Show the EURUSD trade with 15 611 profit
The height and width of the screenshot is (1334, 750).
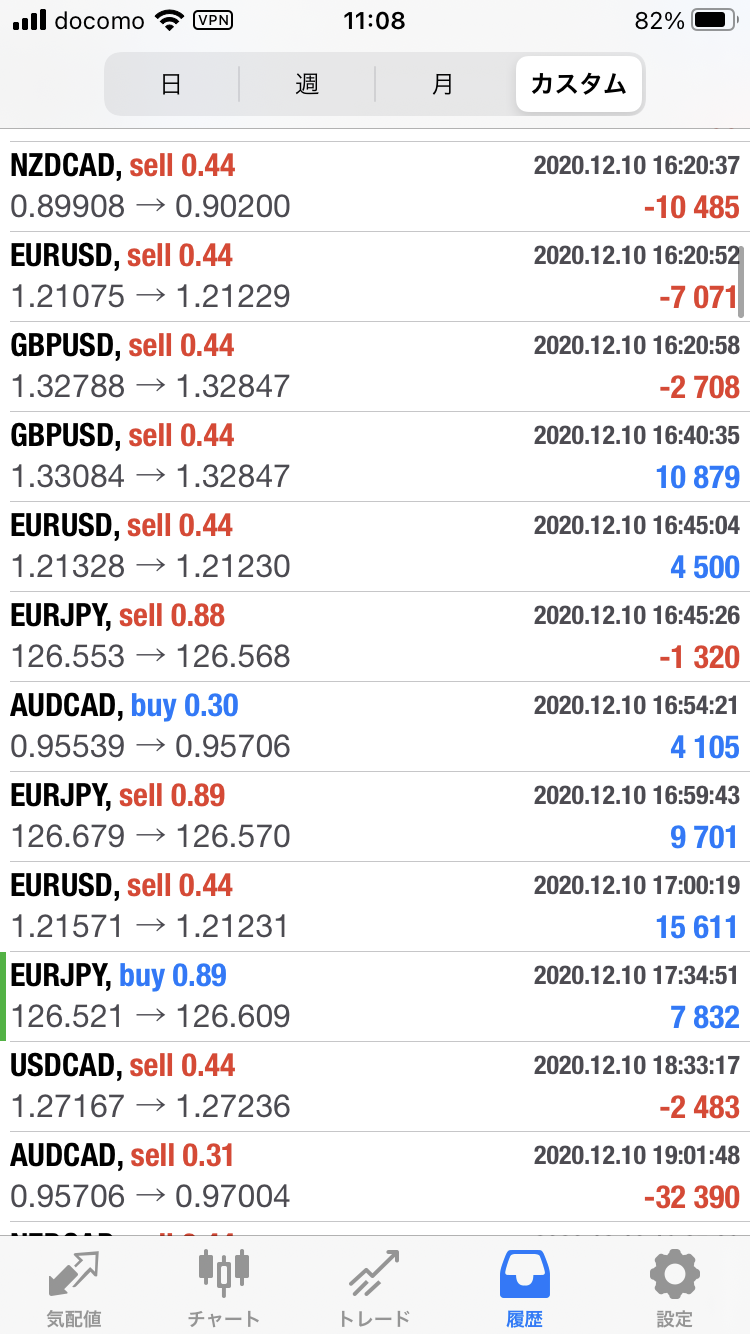click(x=375, y=907)
